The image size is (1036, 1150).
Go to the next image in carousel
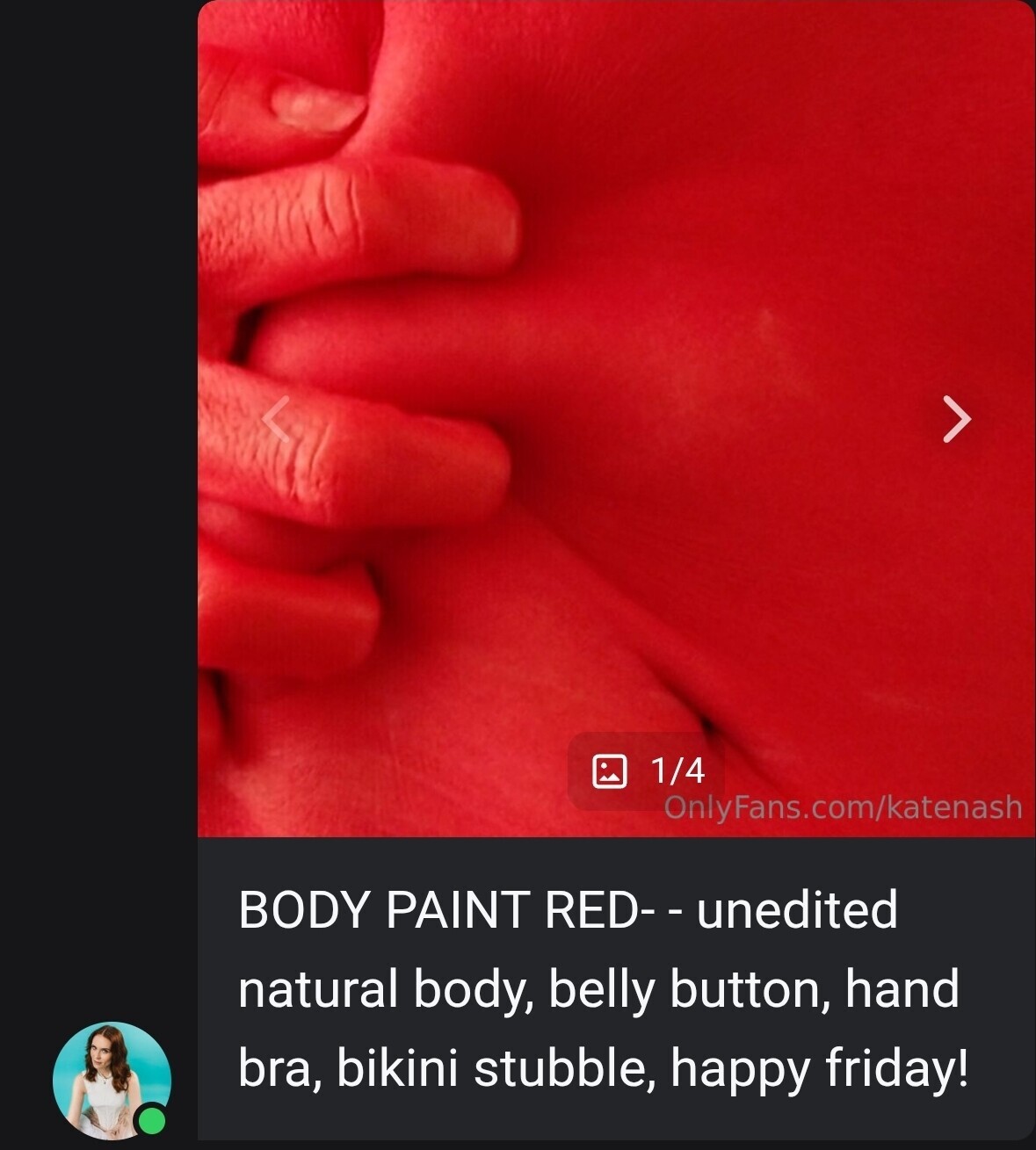(956, 418)
